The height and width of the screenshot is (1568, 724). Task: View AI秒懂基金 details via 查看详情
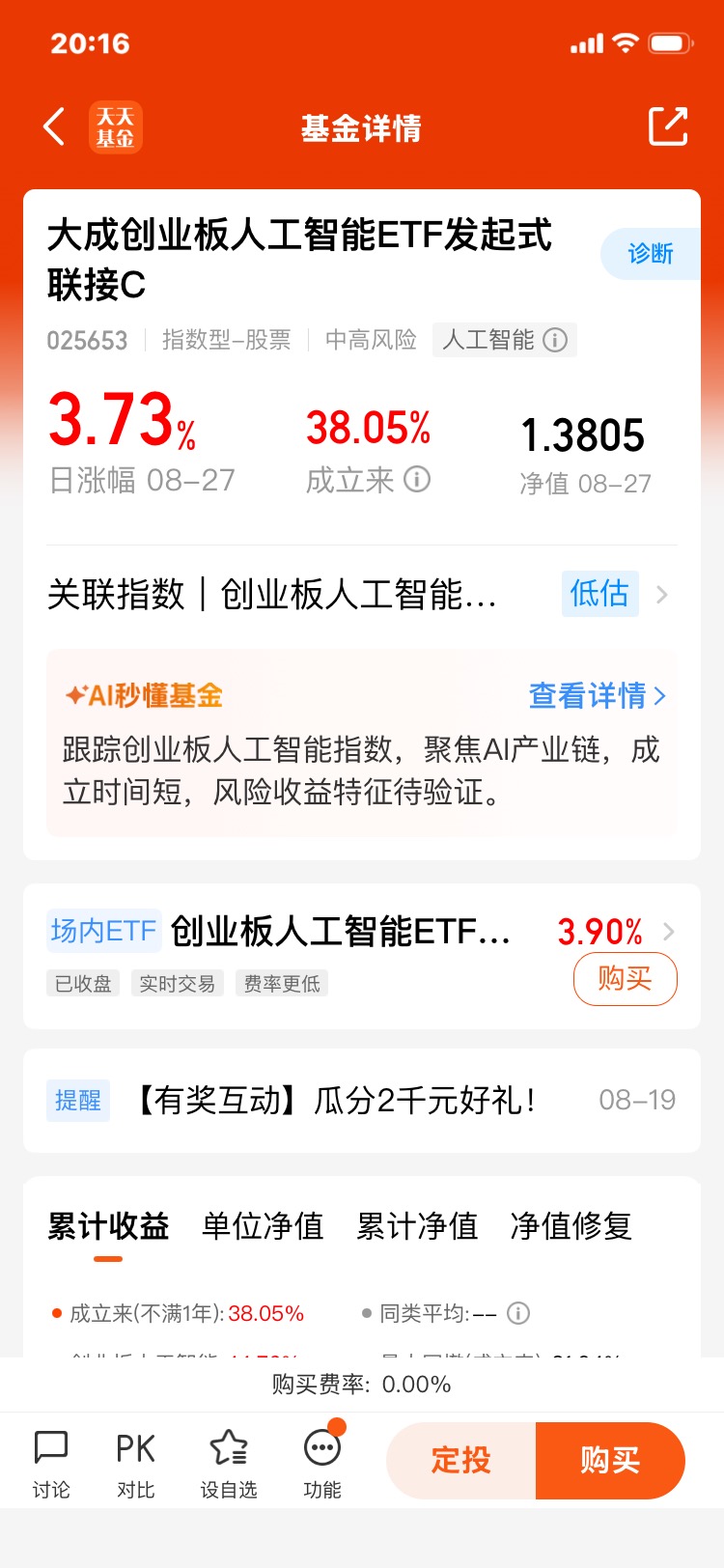tap(598, 695)
